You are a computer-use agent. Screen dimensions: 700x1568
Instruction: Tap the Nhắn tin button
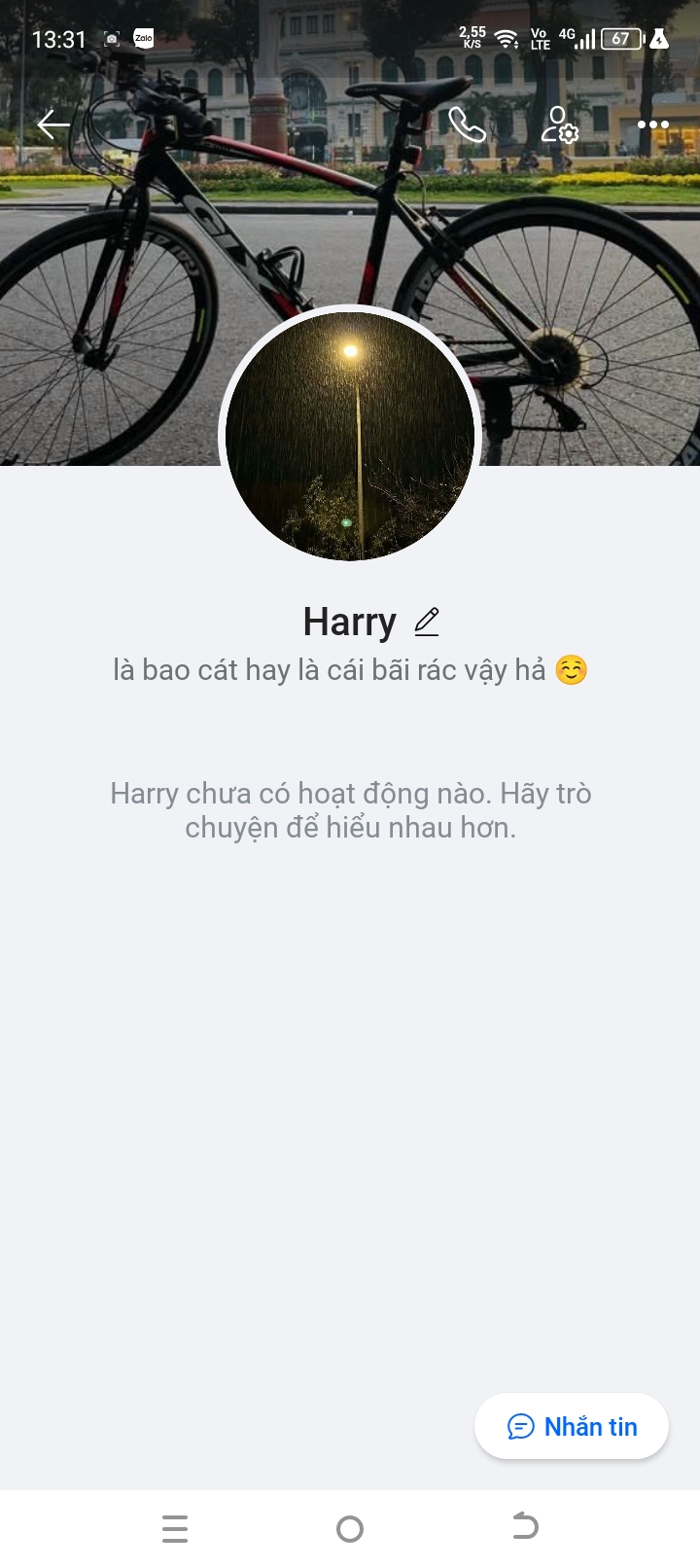click(572, 1426)
